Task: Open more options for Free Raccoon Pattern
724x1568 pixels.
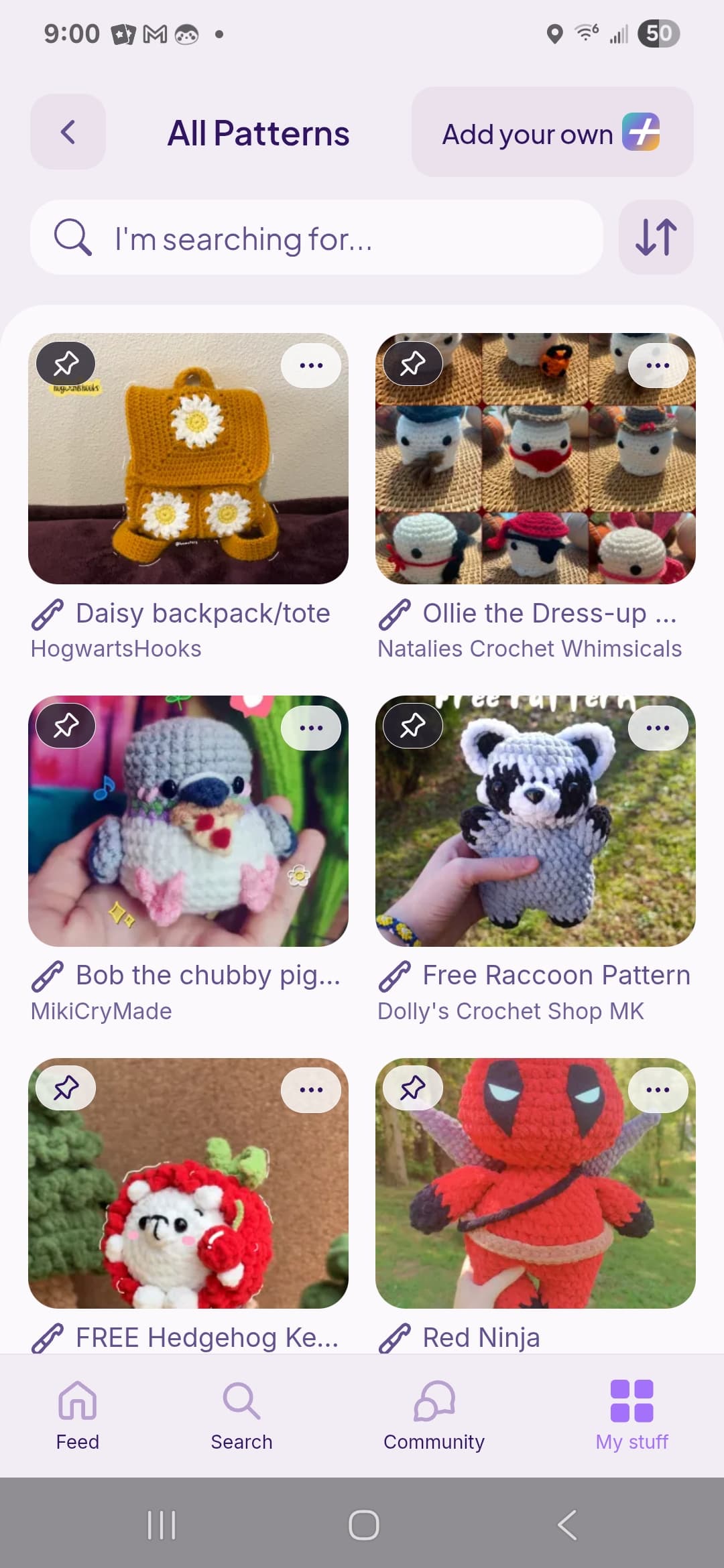Action: pyautogui.click(x=658, y=728)
